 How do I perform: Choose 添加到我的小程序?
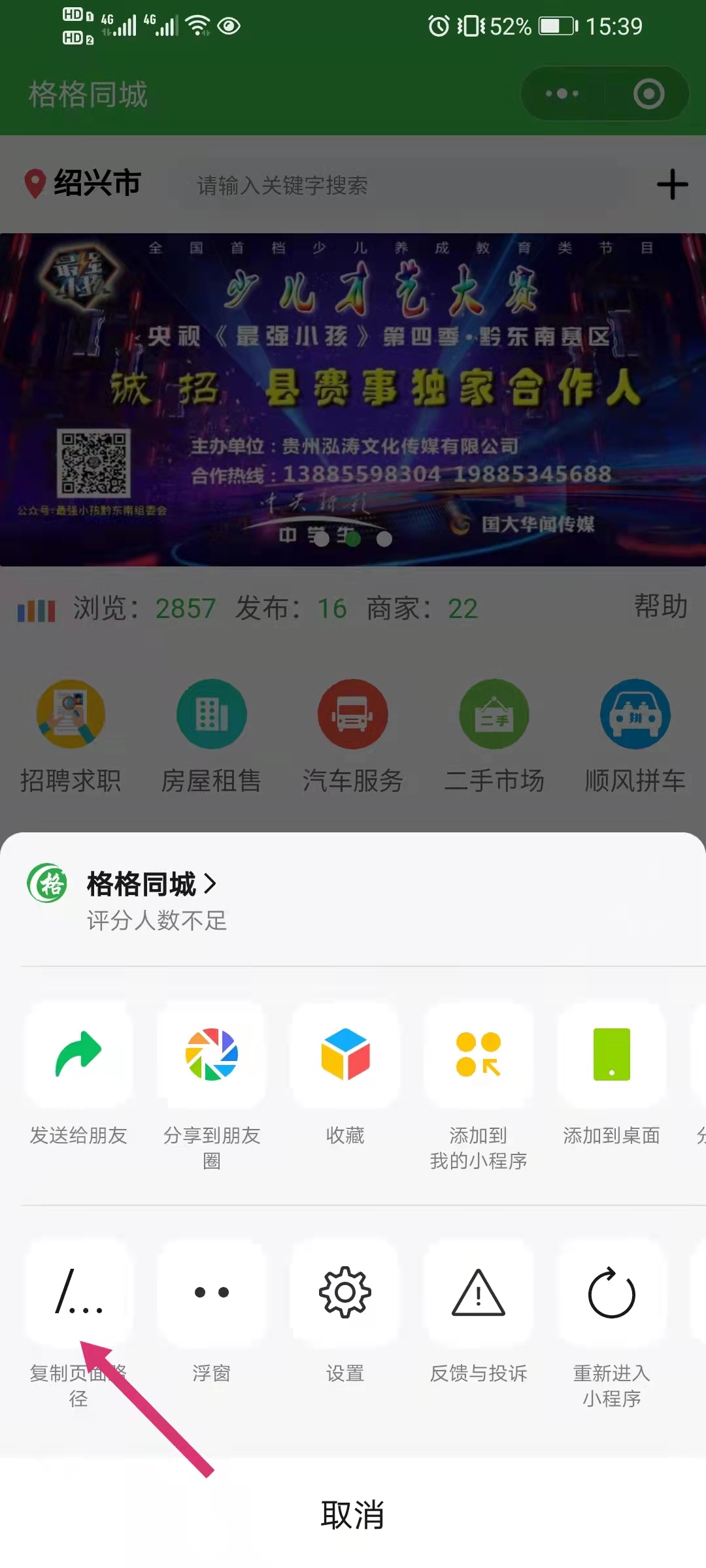[x=479, y=1055]
